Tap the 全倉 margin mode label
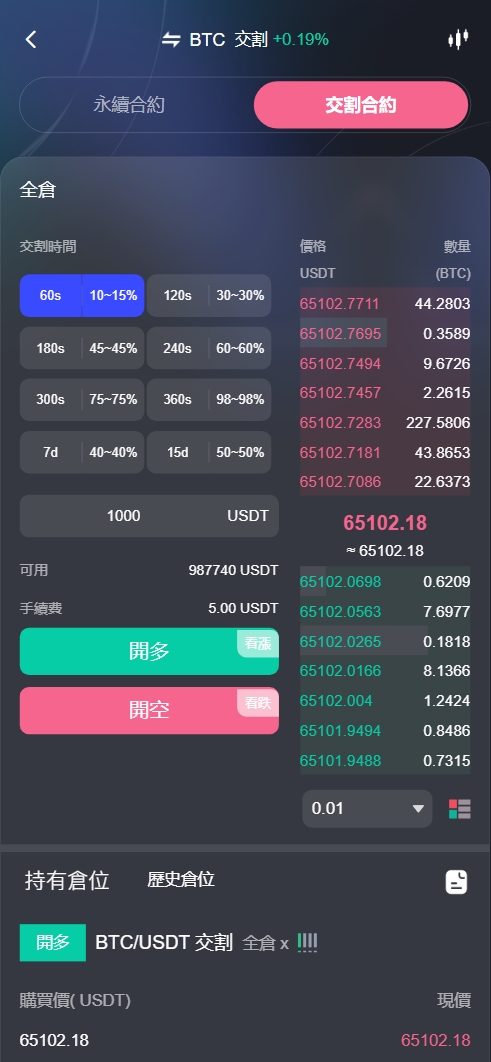The height and width of the screenshot is (1062, 491). pos(38,190)
